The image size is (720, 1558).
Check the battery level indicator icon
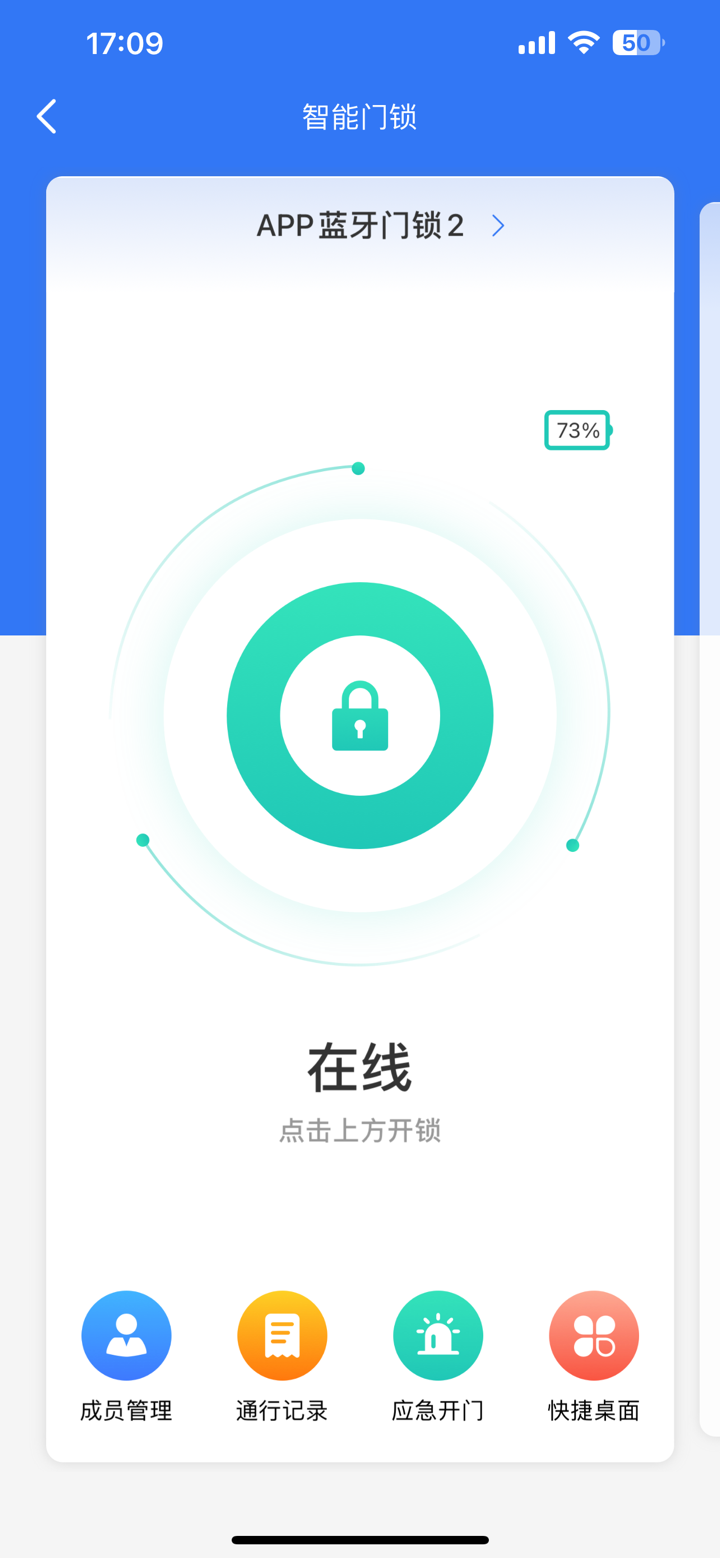[634, 42]
